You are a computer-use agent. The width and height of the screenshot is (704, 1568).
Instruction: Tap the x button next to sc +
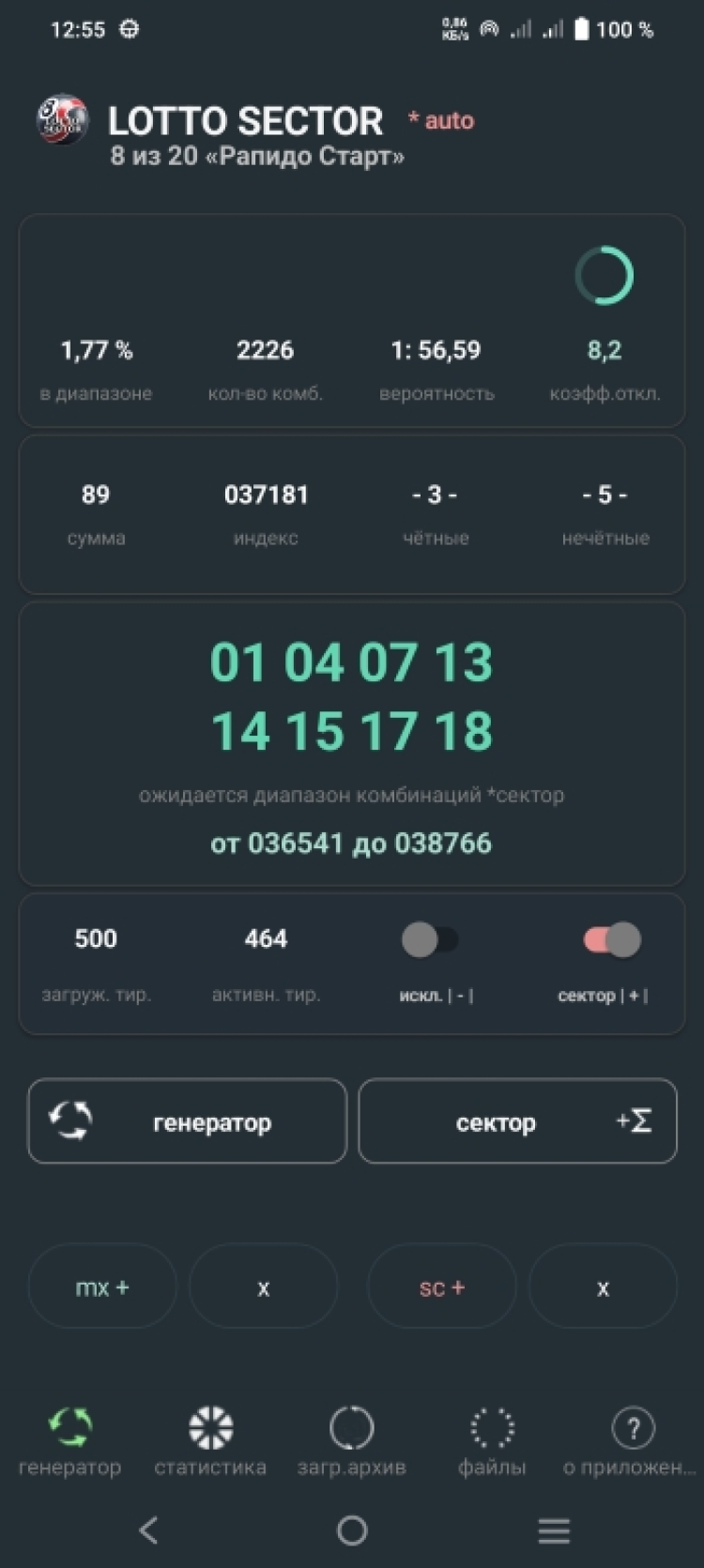[603, 1286]
